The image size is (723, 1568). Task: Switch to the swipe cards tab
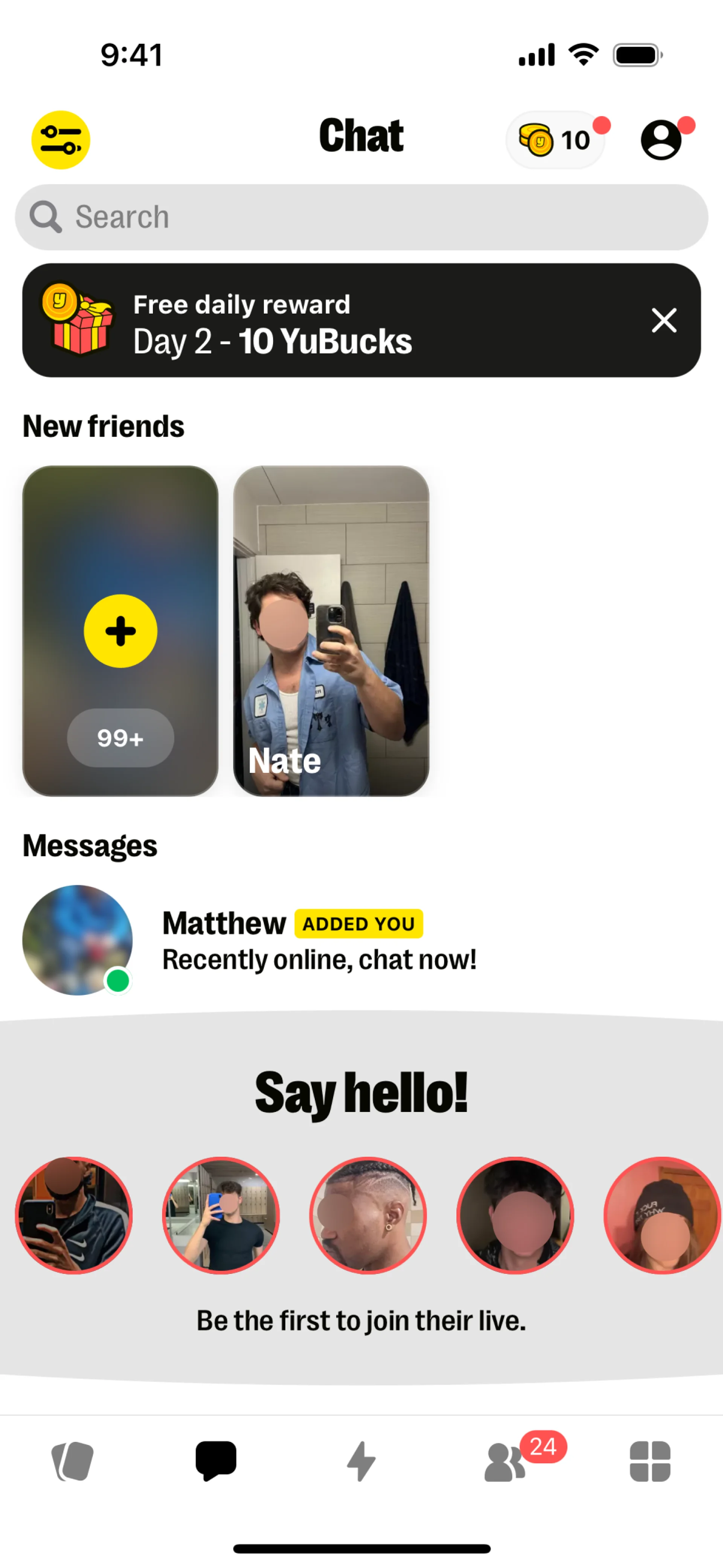[x=72, y=1461]
